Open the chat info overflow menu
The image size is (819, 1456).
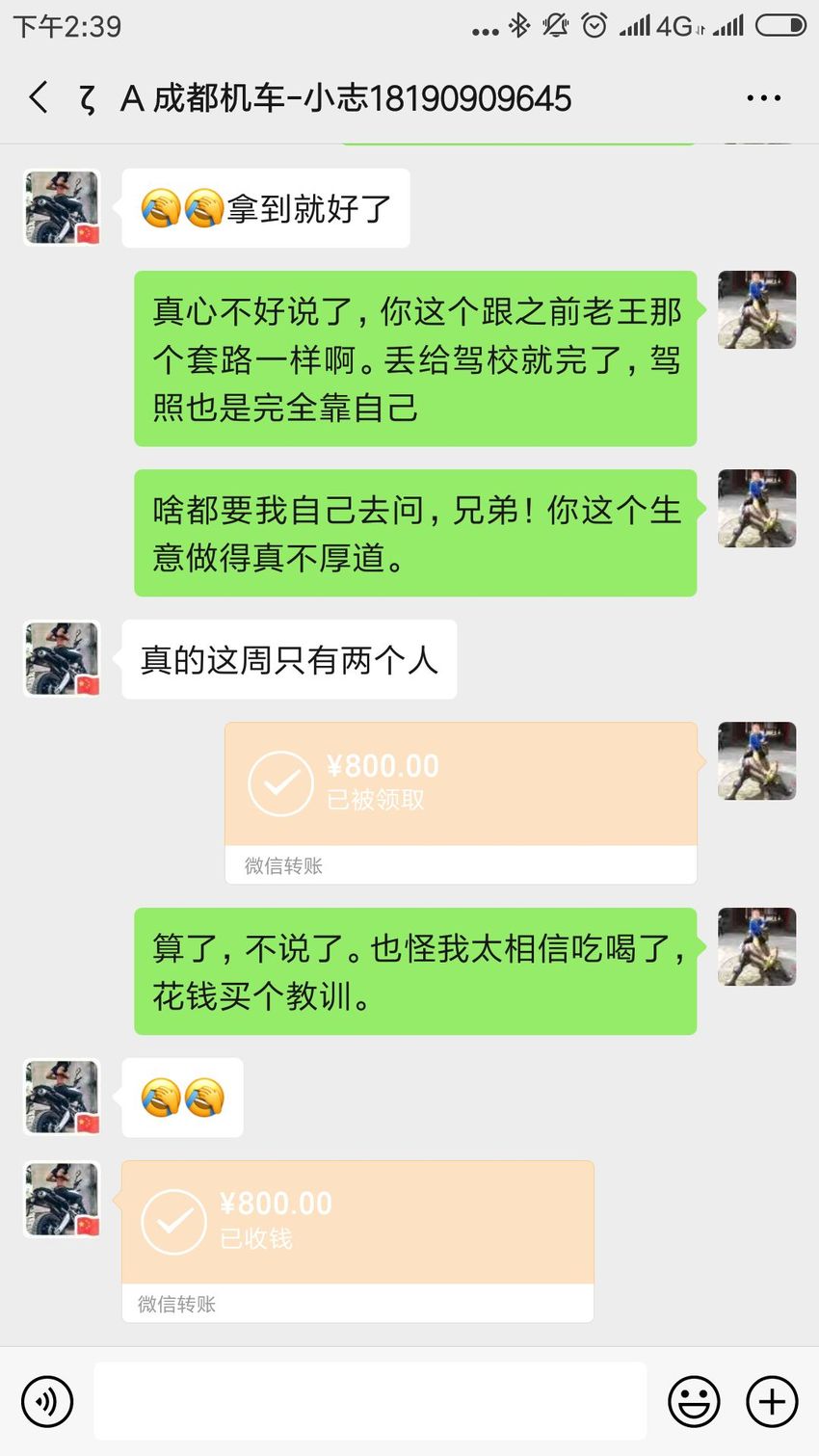tap(763, 97)
